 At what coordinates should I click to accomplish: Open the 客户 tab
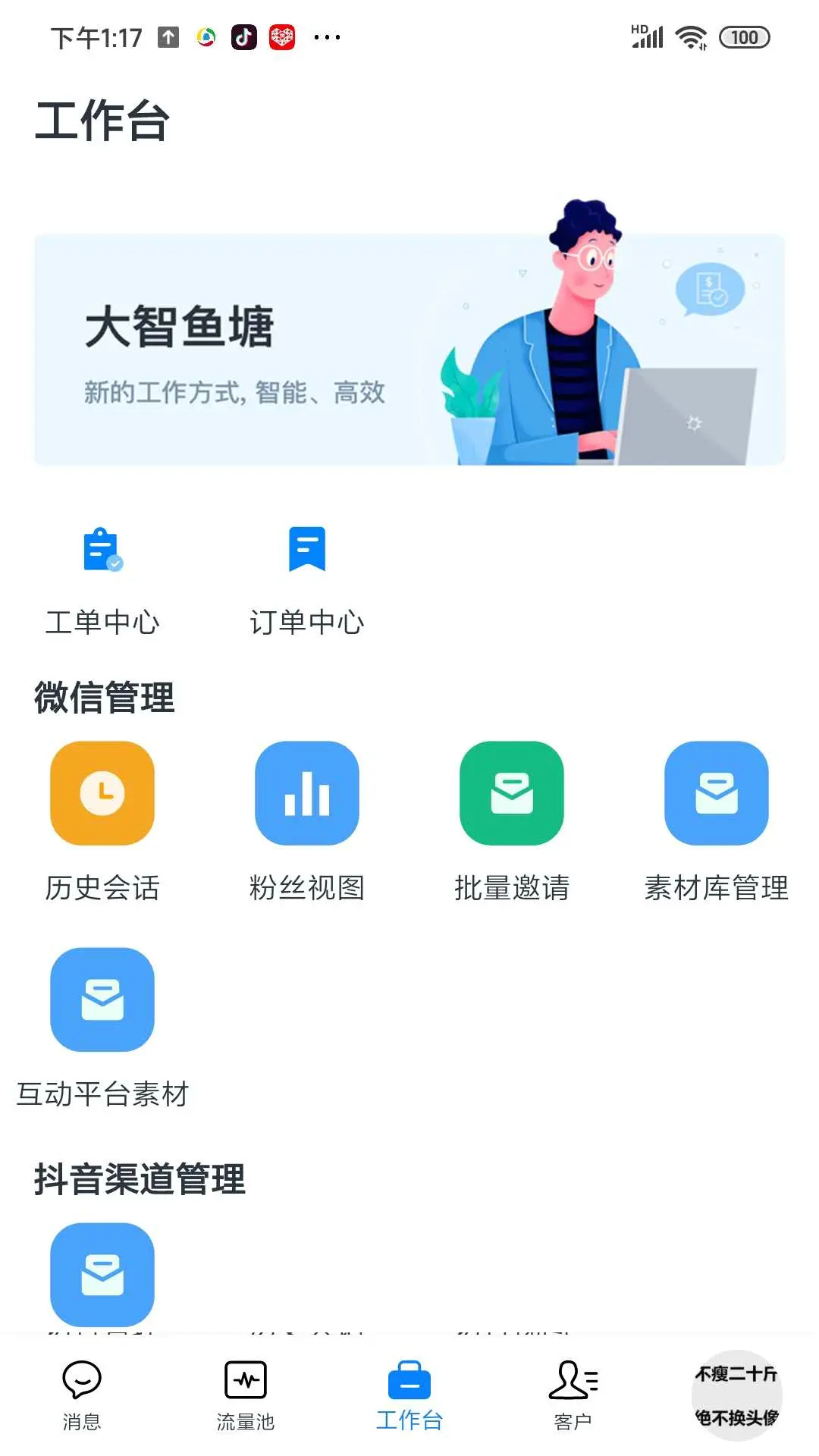point(573,1399)
